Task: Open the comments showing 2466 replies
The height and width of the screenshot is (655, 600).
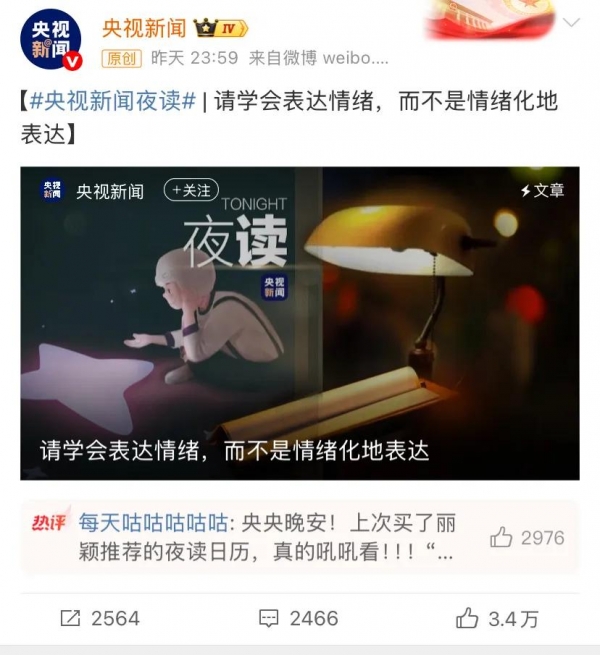Action: (x=298, y=618)
